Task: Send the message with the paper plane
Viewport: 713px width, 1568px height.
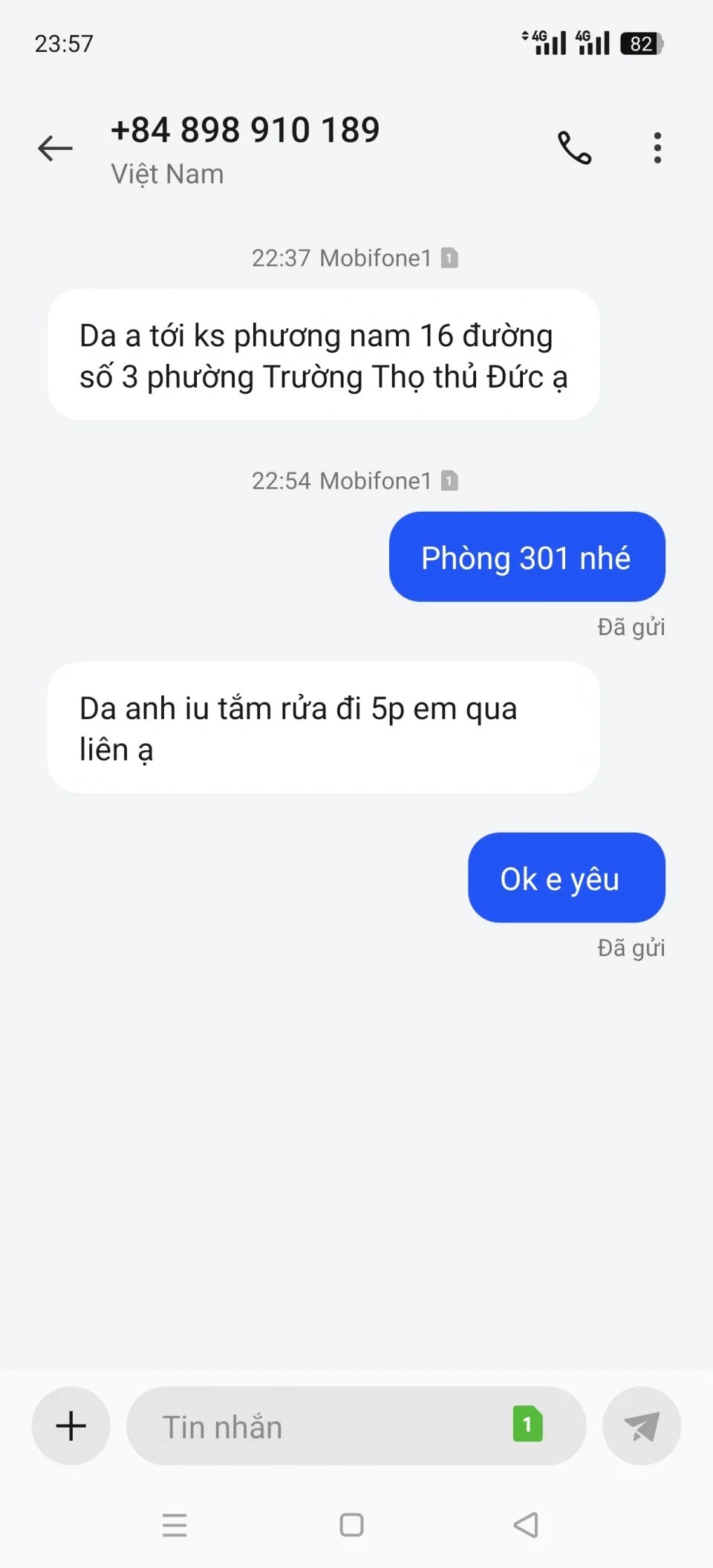Action: click(642, 1425)
